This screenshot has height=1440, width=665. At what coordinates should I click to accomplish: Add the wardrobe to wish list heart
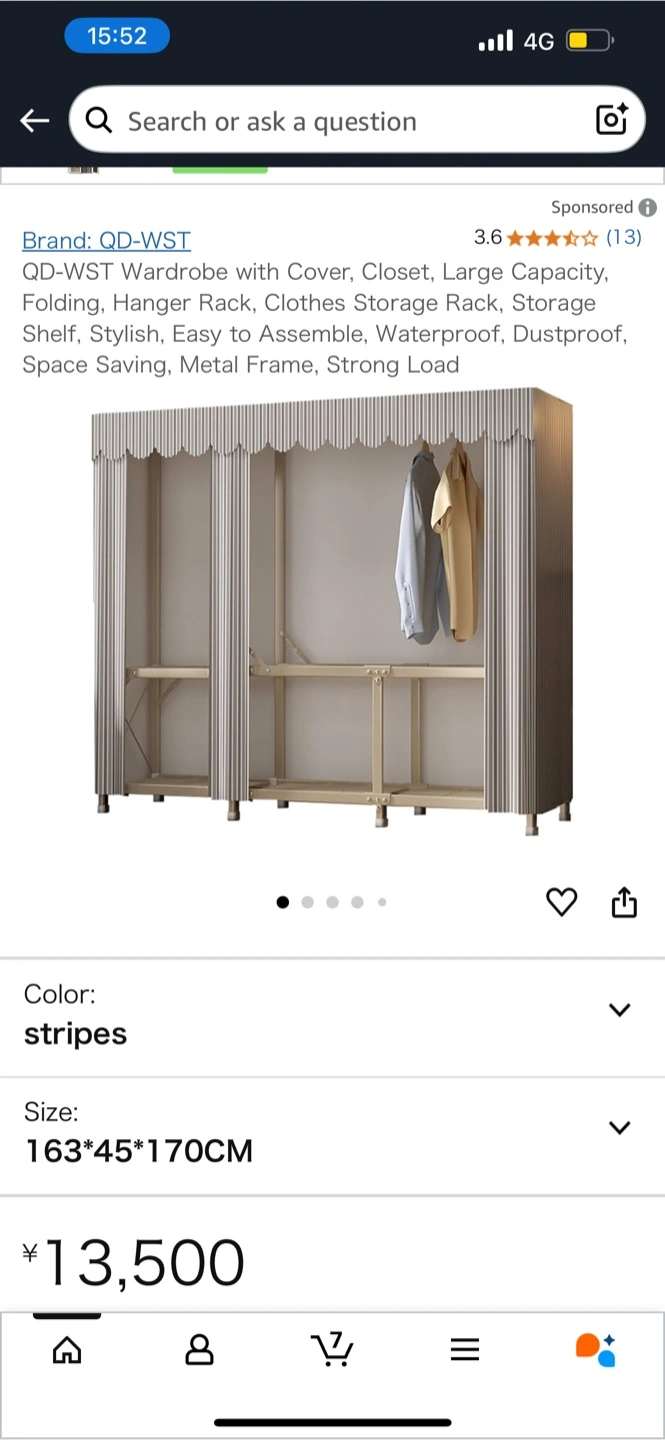tap(562, 902)
